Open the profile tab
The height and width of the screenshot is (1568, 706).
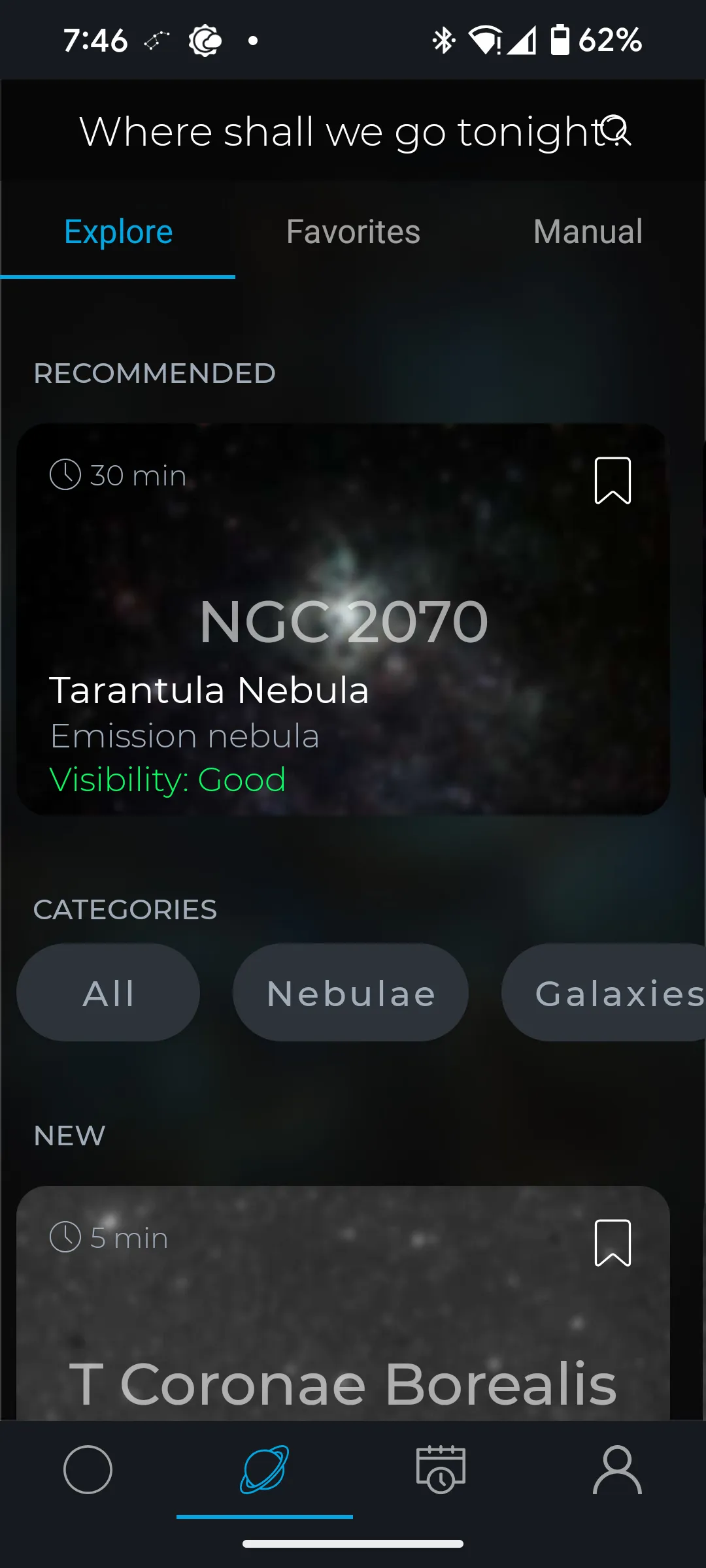[618, 1469]
